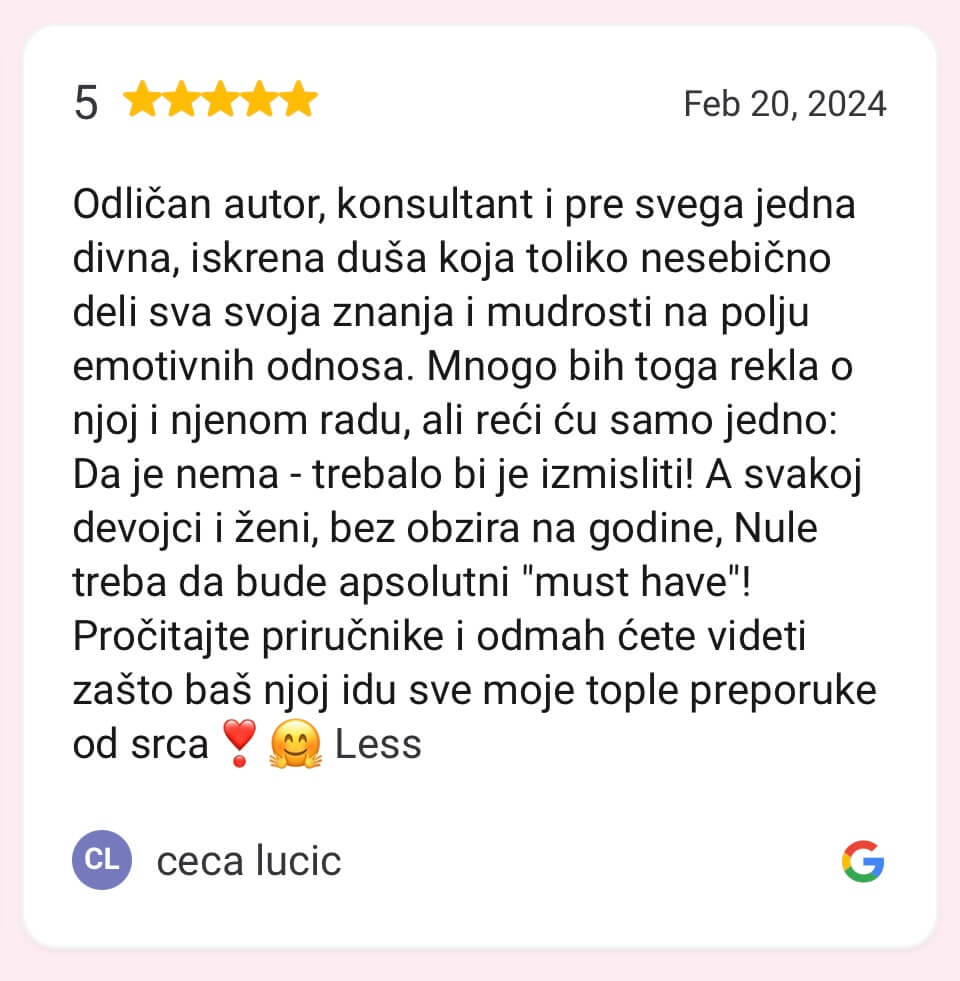This screenshot has height=981, width=960.
Task: Open ceca lucic's reviewer profile
Action: (248, 861)
